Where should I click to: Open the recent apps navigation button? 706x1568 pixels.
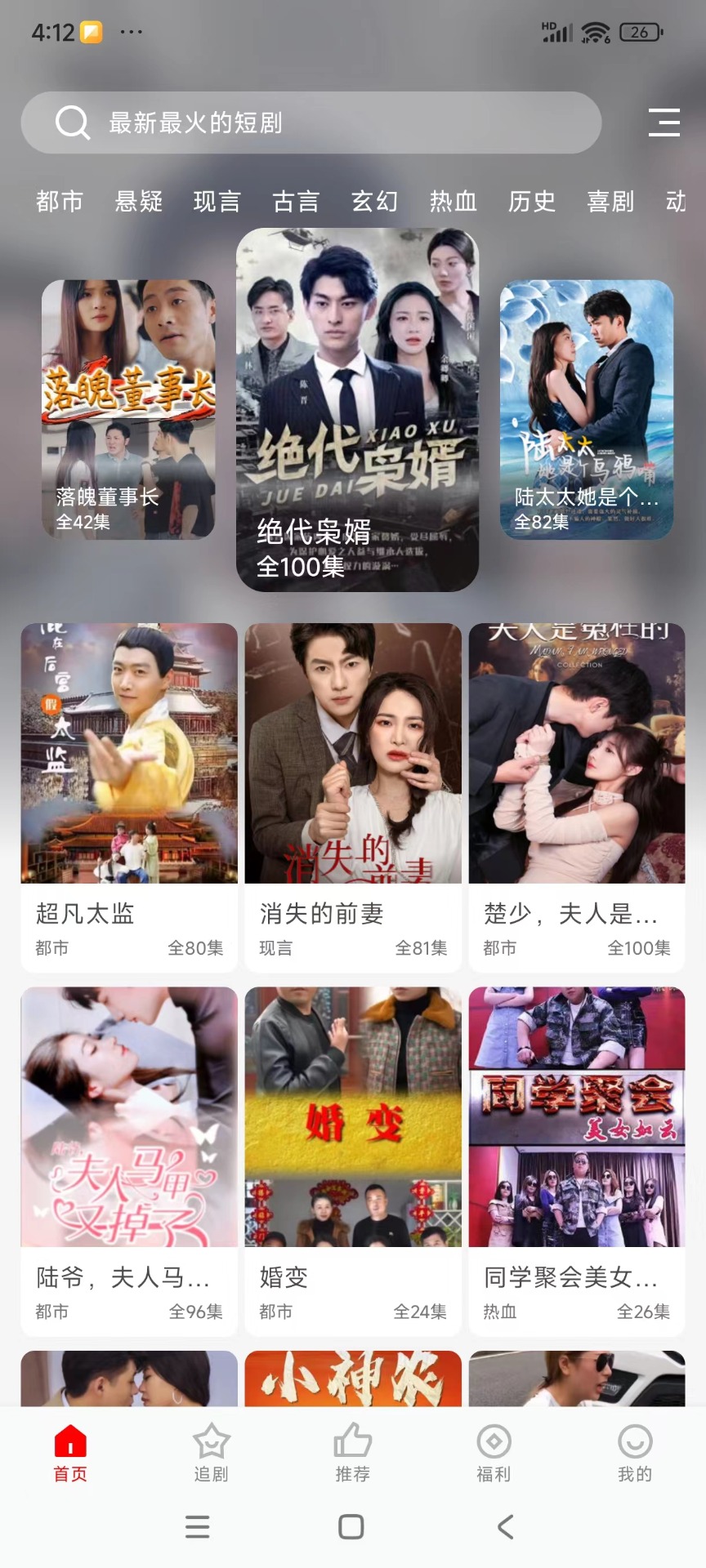(x=196, y=1526)
